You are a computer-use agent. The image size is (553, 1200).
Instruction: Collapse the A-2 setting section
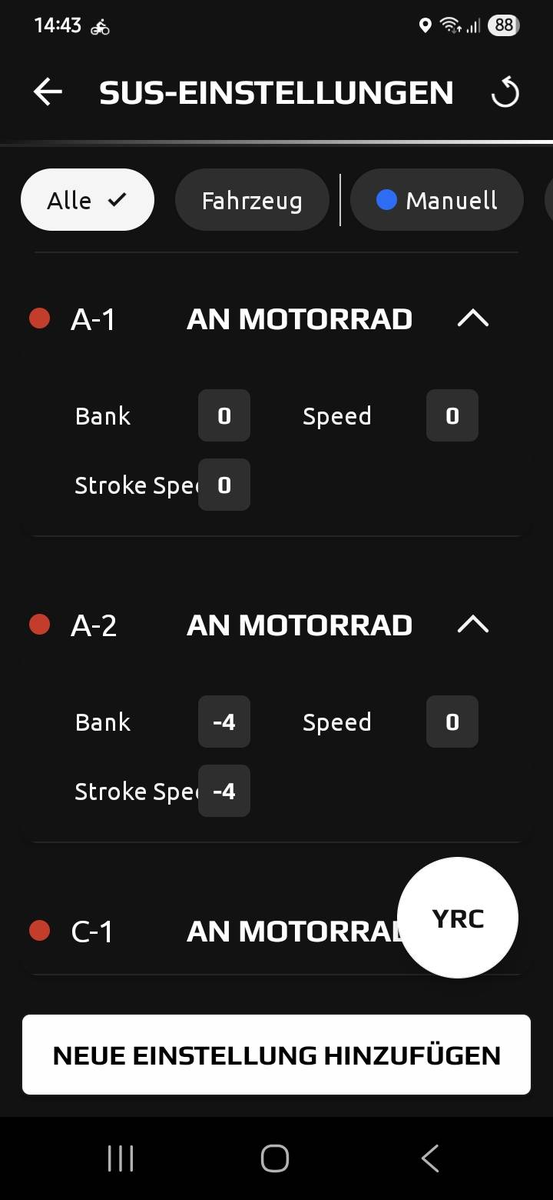click(472, 625)
